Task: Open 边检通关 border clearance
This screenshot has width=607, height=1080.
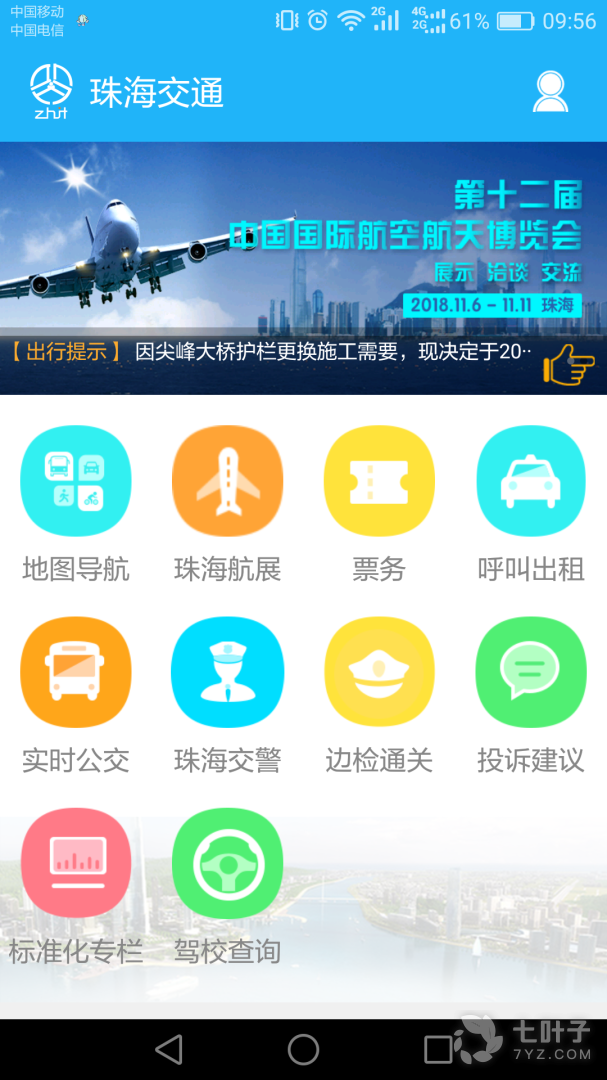Action: coord(379,672)
